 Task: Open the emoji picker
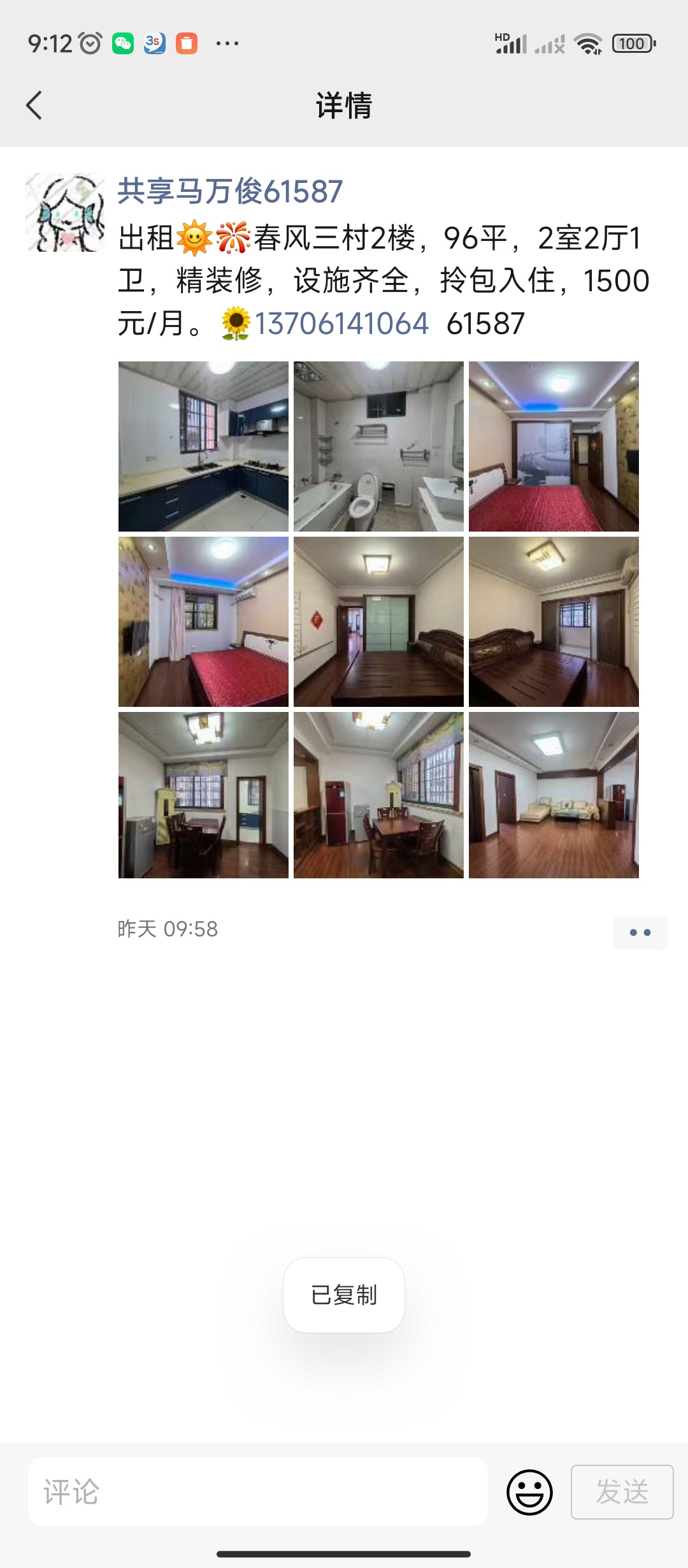pos(529,1492)
